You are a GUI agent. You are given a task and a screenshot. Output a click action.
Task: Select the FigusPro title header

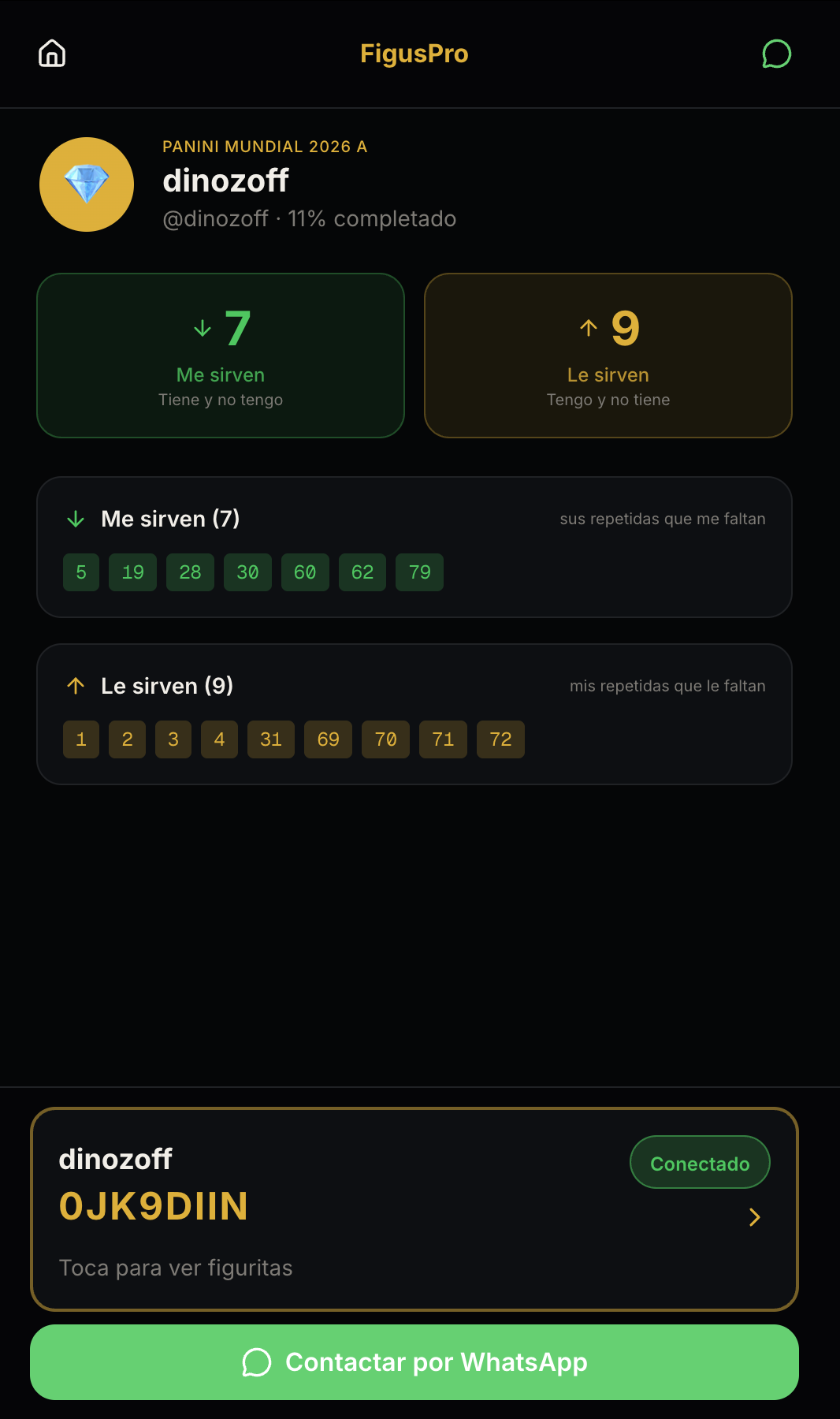(x=414, y=53)
